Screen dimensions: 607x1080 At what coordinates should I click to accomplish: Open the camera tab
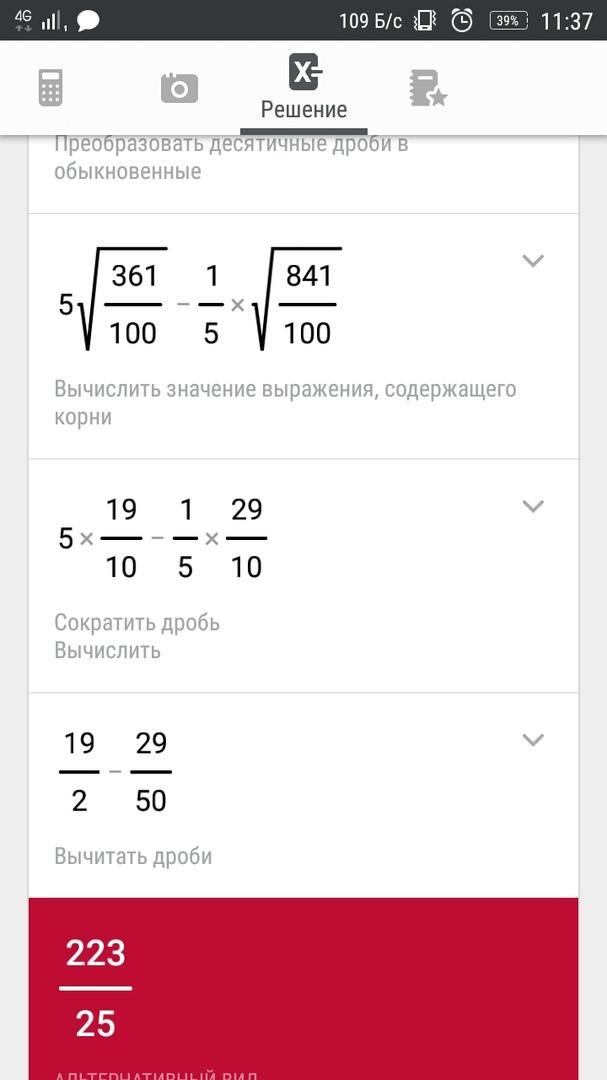179,88
